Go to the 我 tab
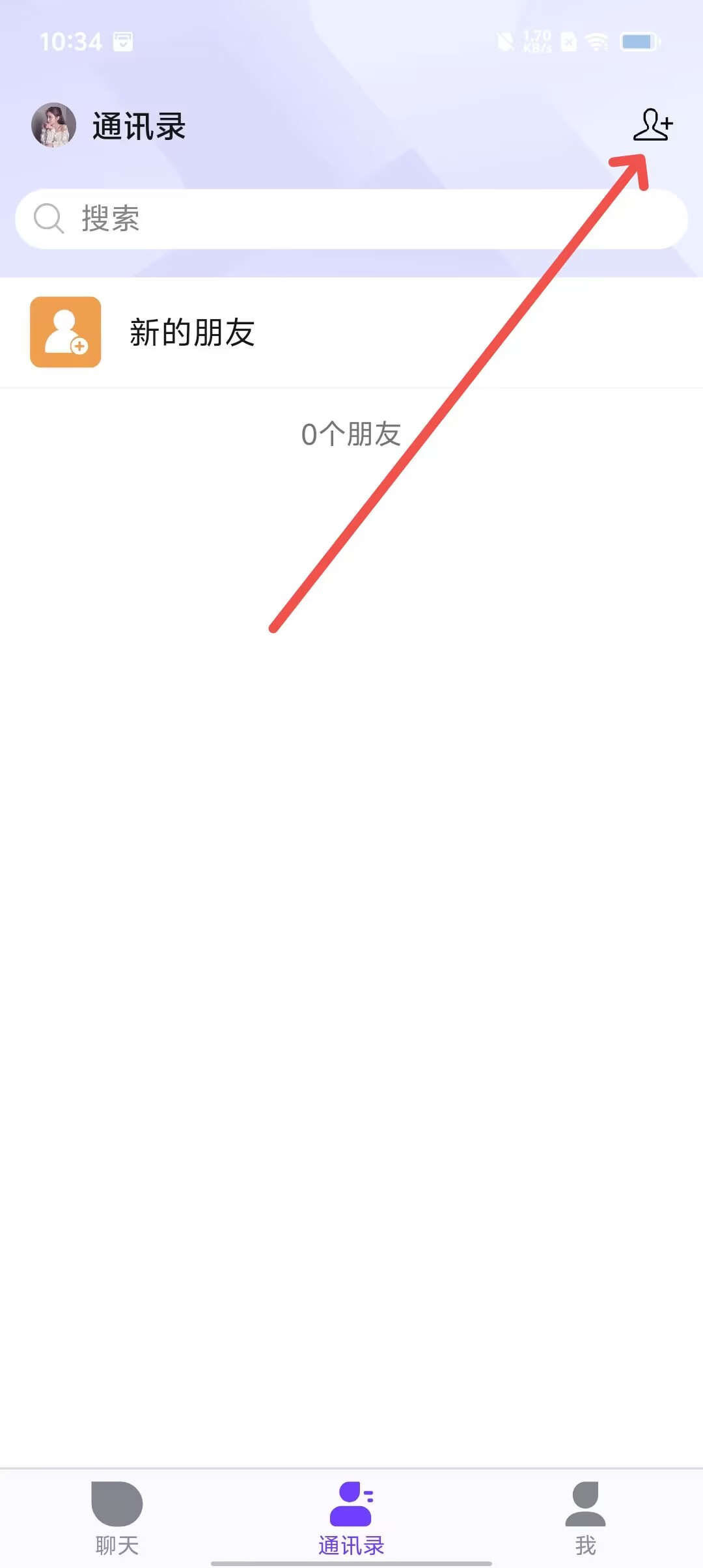 click(585, 1519)
